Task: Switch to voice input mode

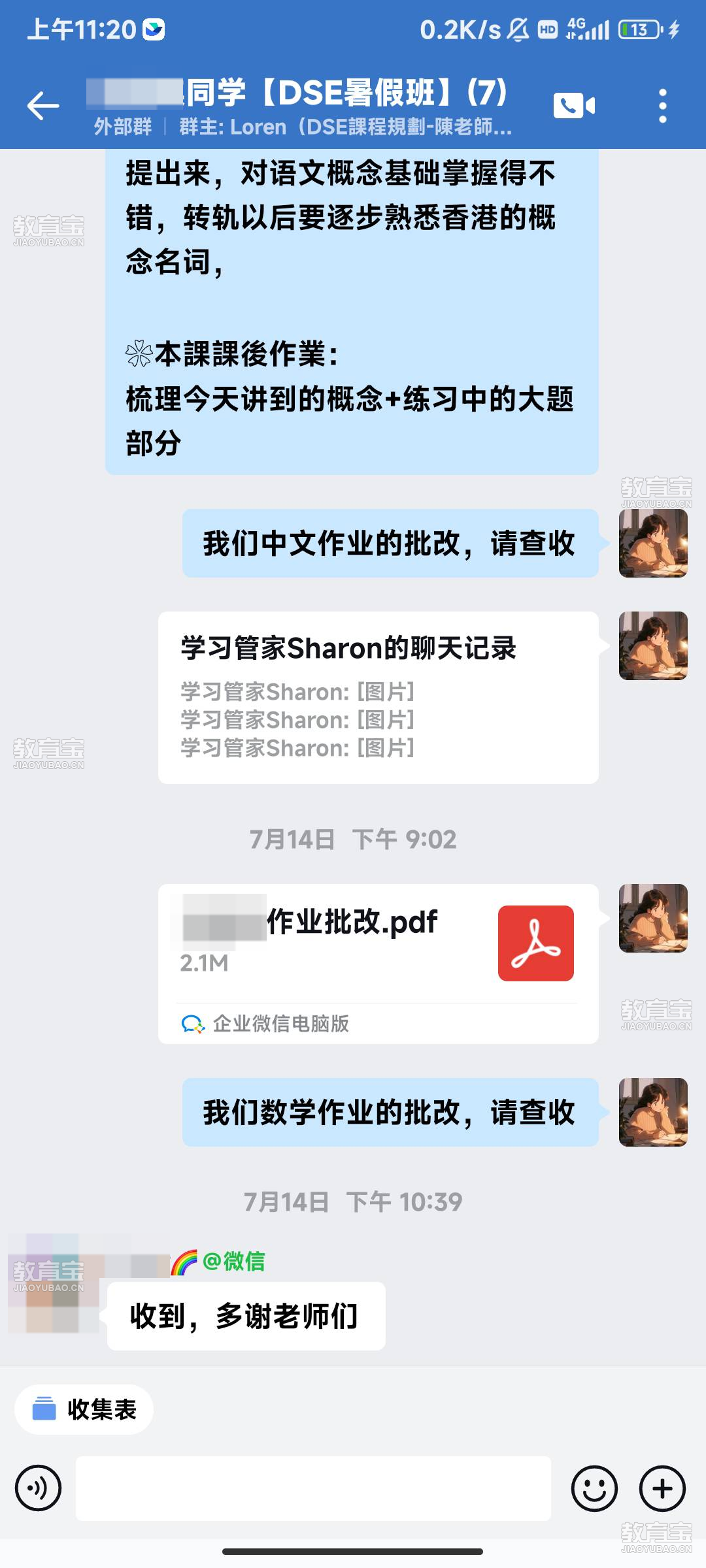Action: click(x=39, y=1488)
